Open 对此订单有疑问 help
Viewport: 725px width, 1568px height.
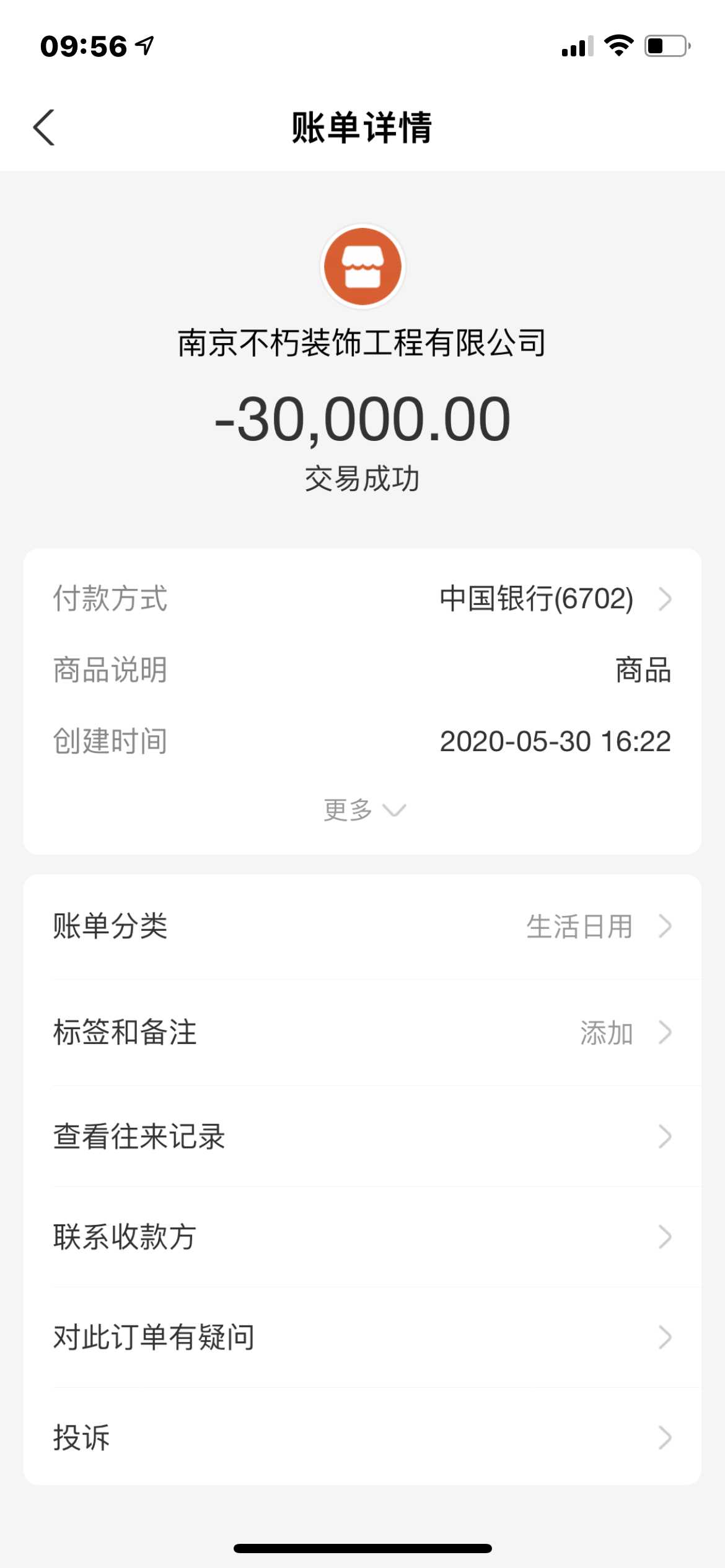[x=362, y=1337]
